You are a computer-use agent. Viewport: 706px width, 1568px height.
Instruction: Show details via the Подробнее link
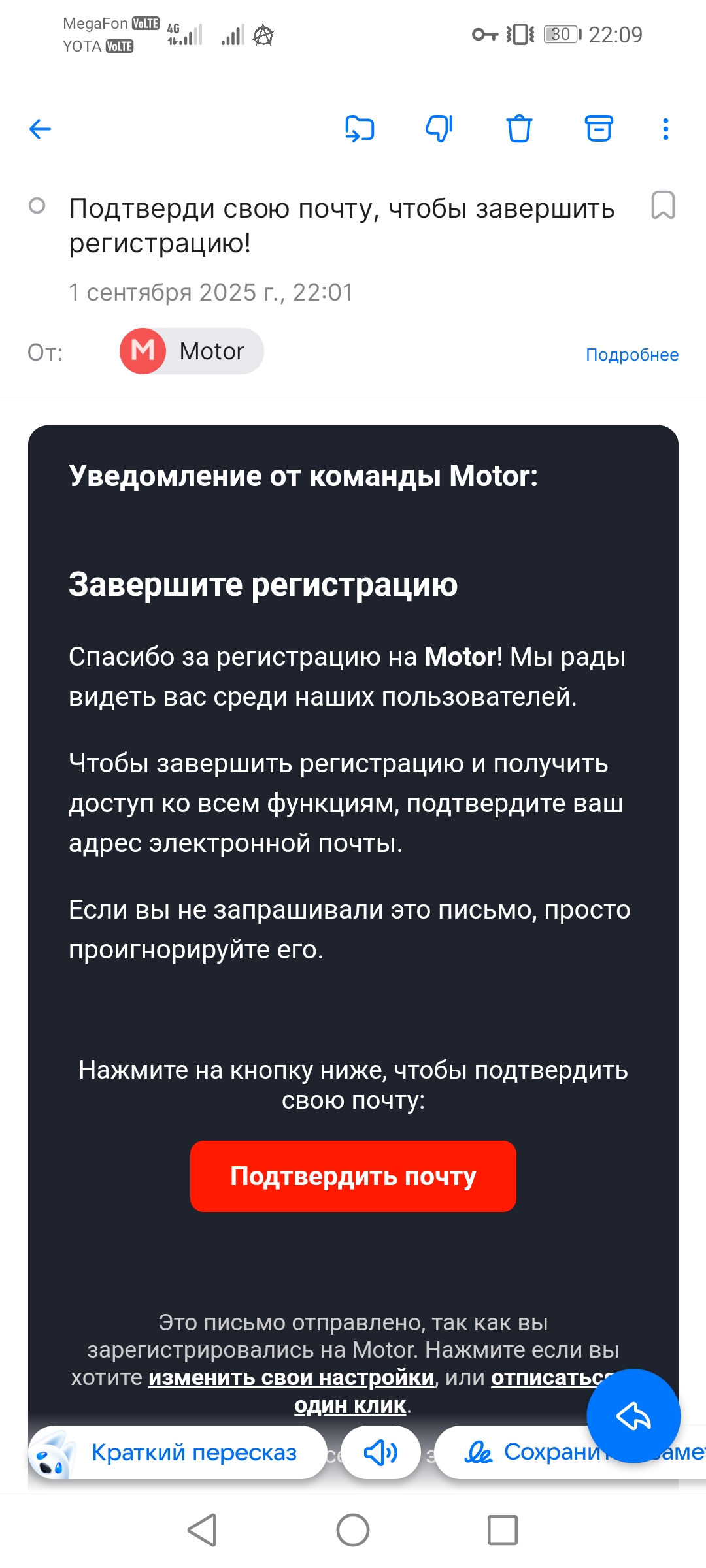pos(631,355)
